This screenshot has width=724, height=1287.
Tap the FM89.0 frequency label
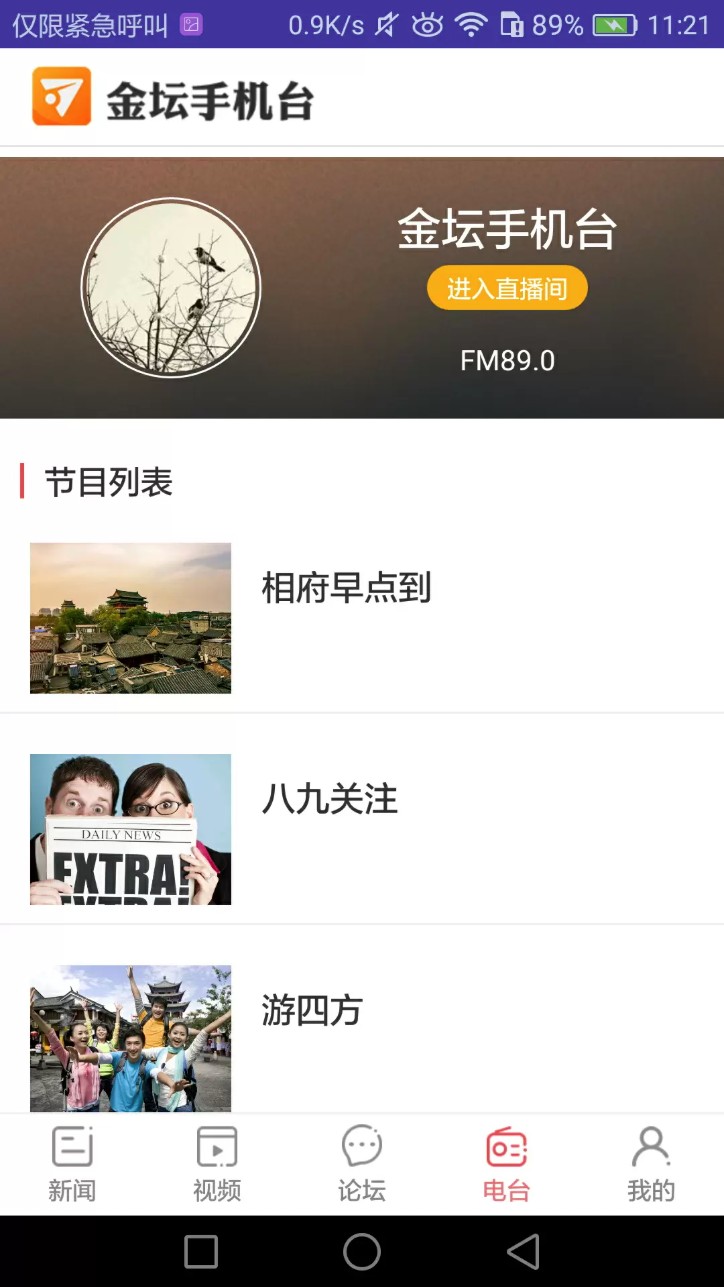pyautogui.click(x=507, y=361)
